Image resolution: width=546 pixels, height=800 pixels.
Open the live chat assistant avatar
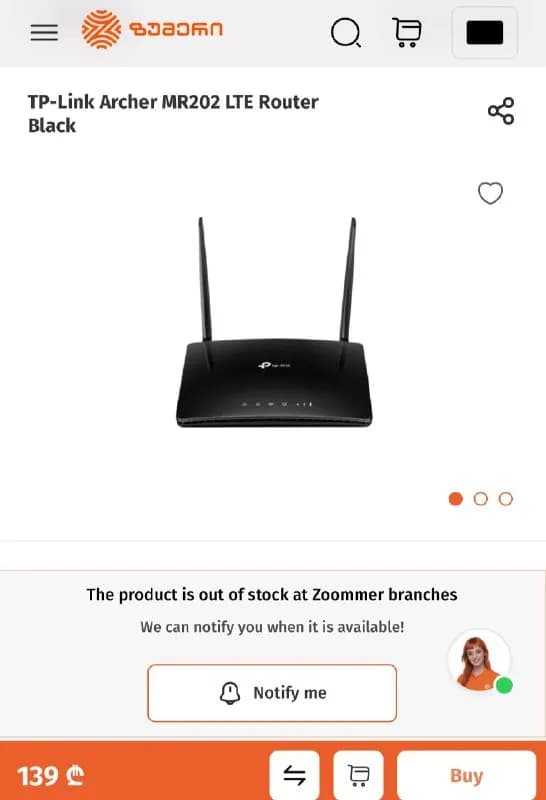coord(480,661)
